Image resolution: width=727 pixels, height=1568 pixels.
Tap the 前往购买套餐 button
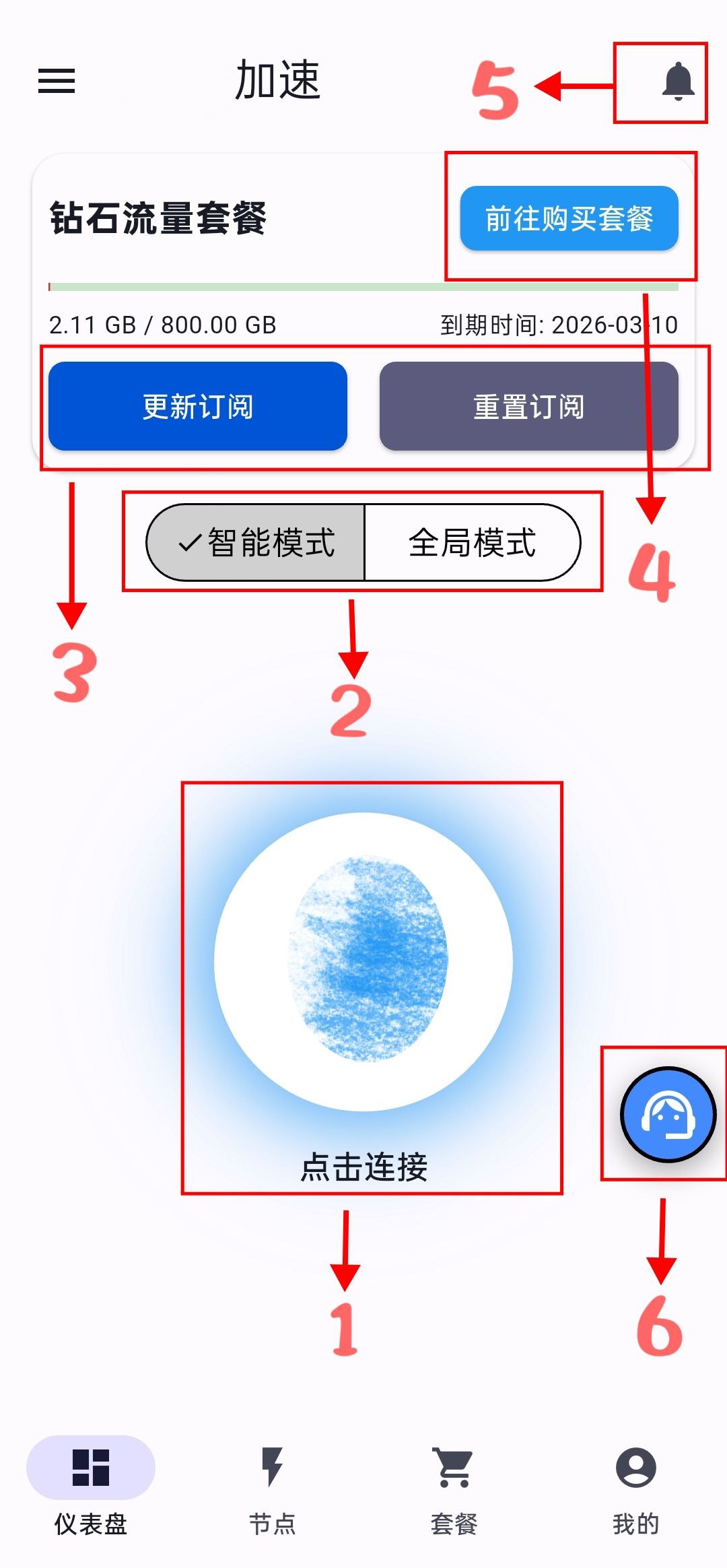tap(569, 218)
